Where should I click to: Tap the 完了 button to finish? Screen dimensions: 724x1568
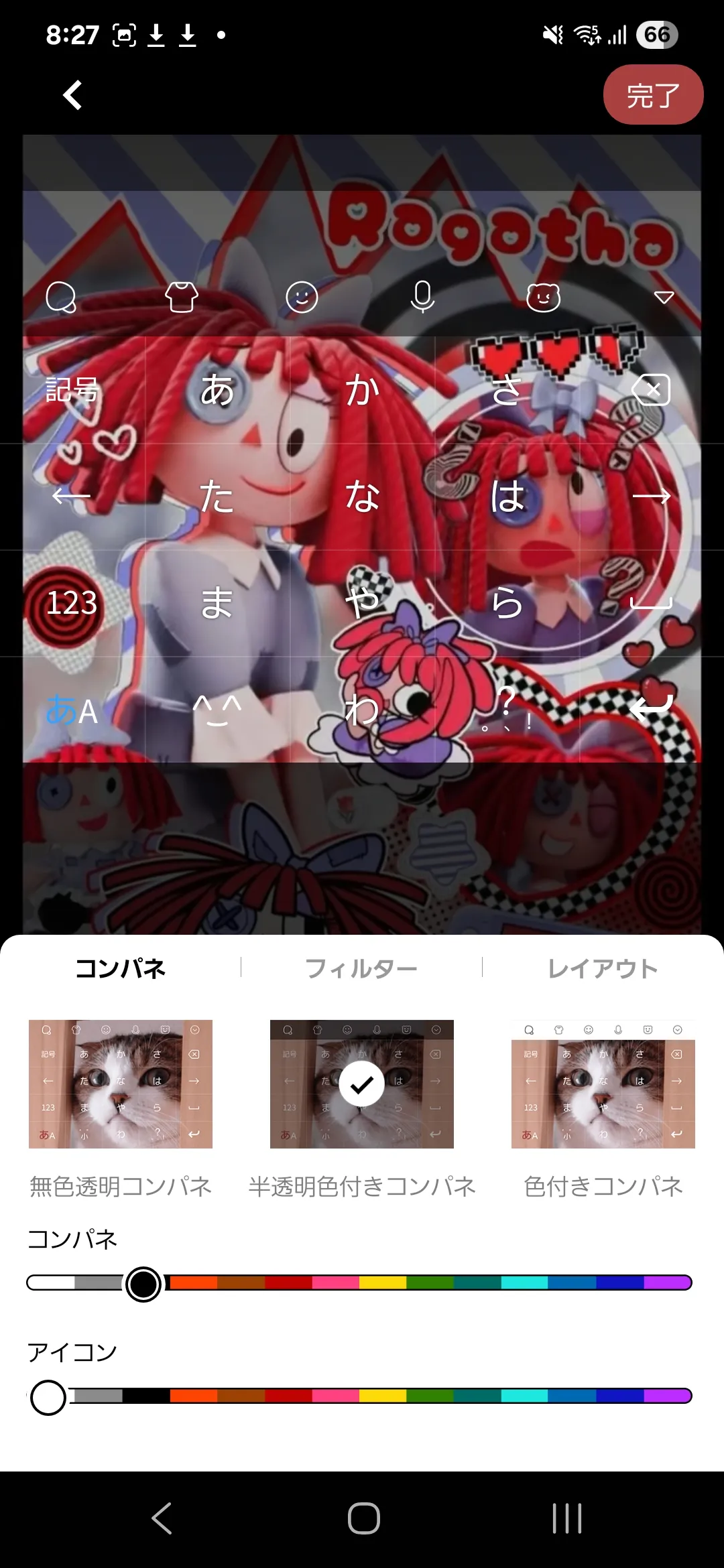tap(652, 95)
